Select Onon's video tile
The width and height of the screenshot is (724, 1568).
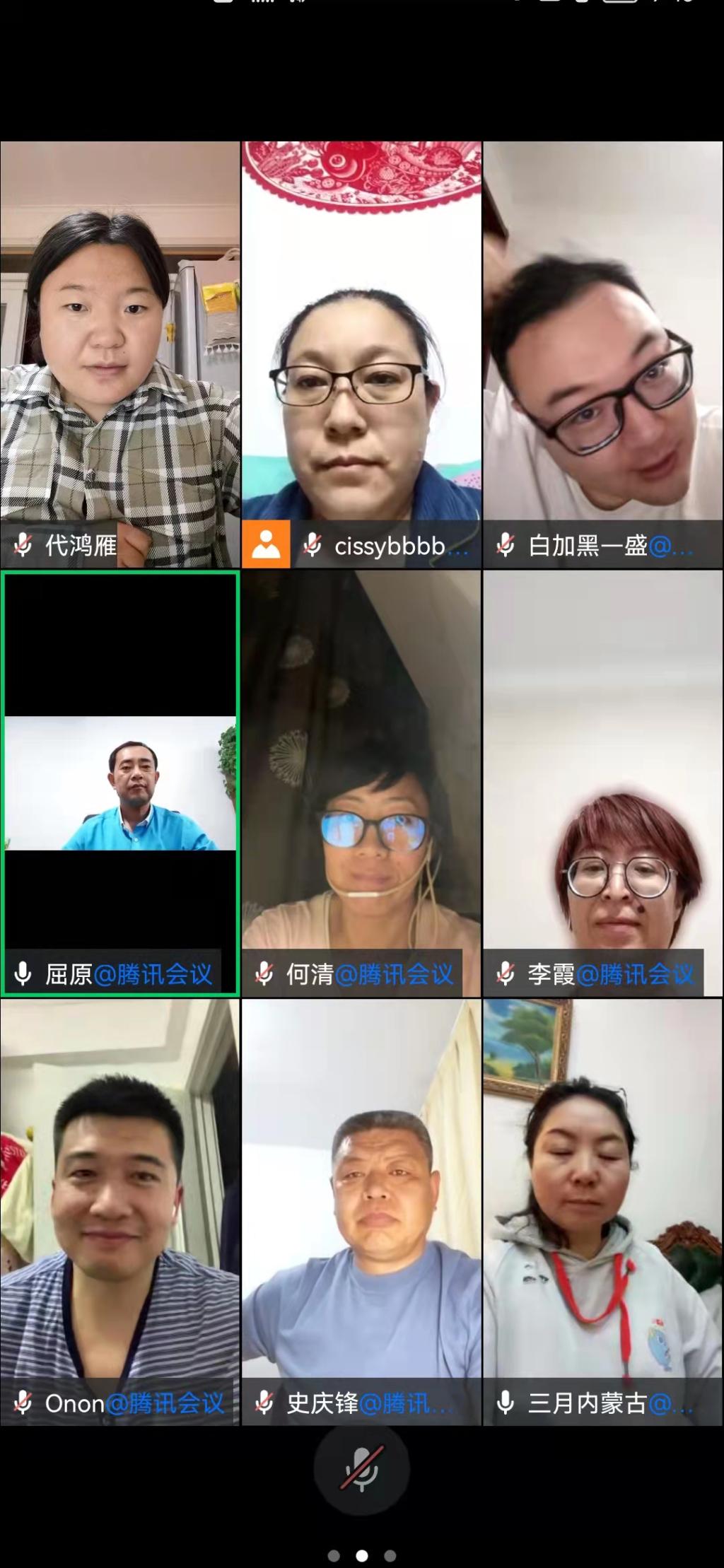tap(120, 1212)
